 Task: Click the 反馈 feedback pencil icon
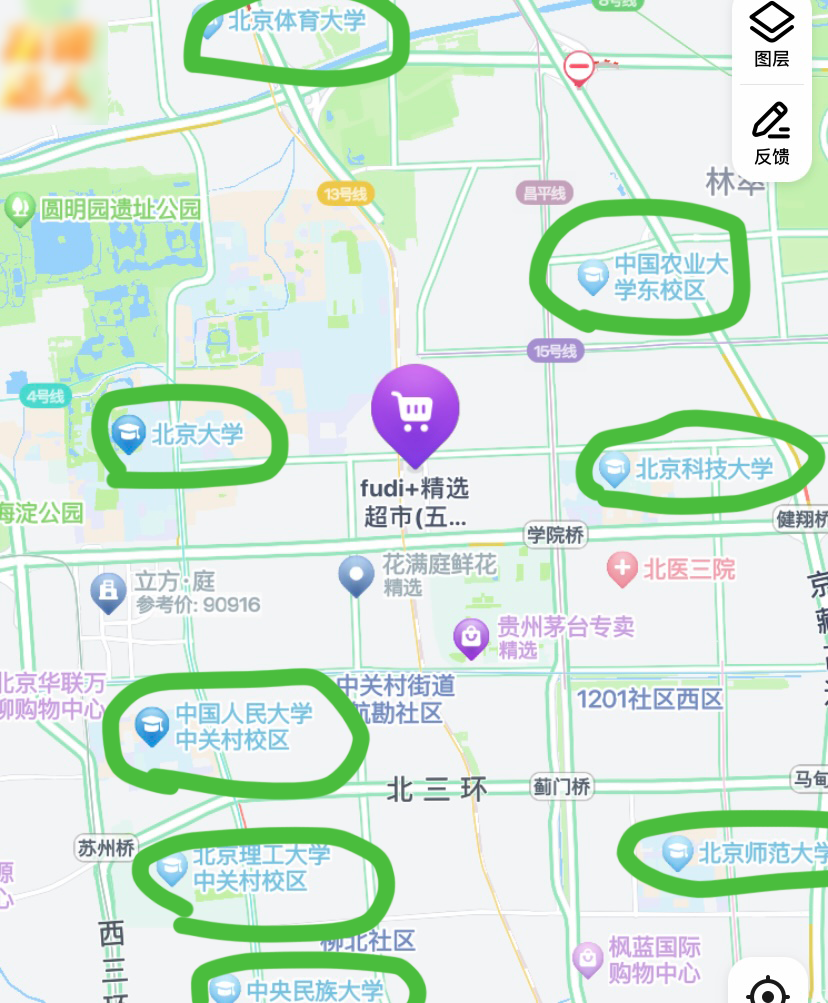[770, 123]
